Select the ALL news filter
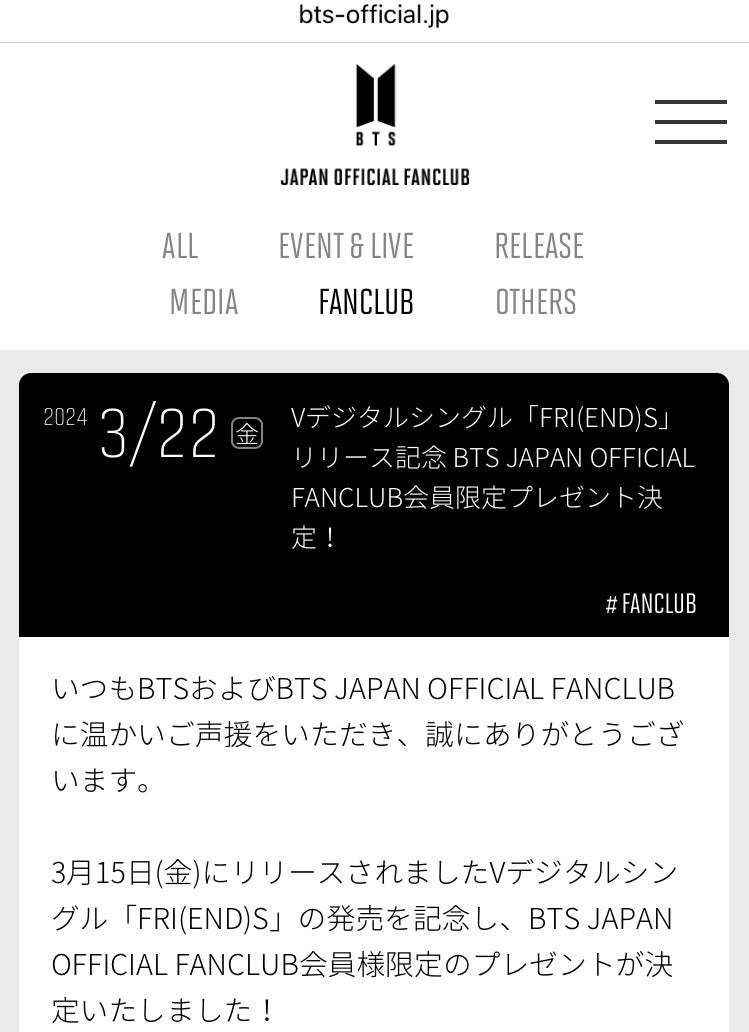Screen dimensions: 749x1032 180,245
